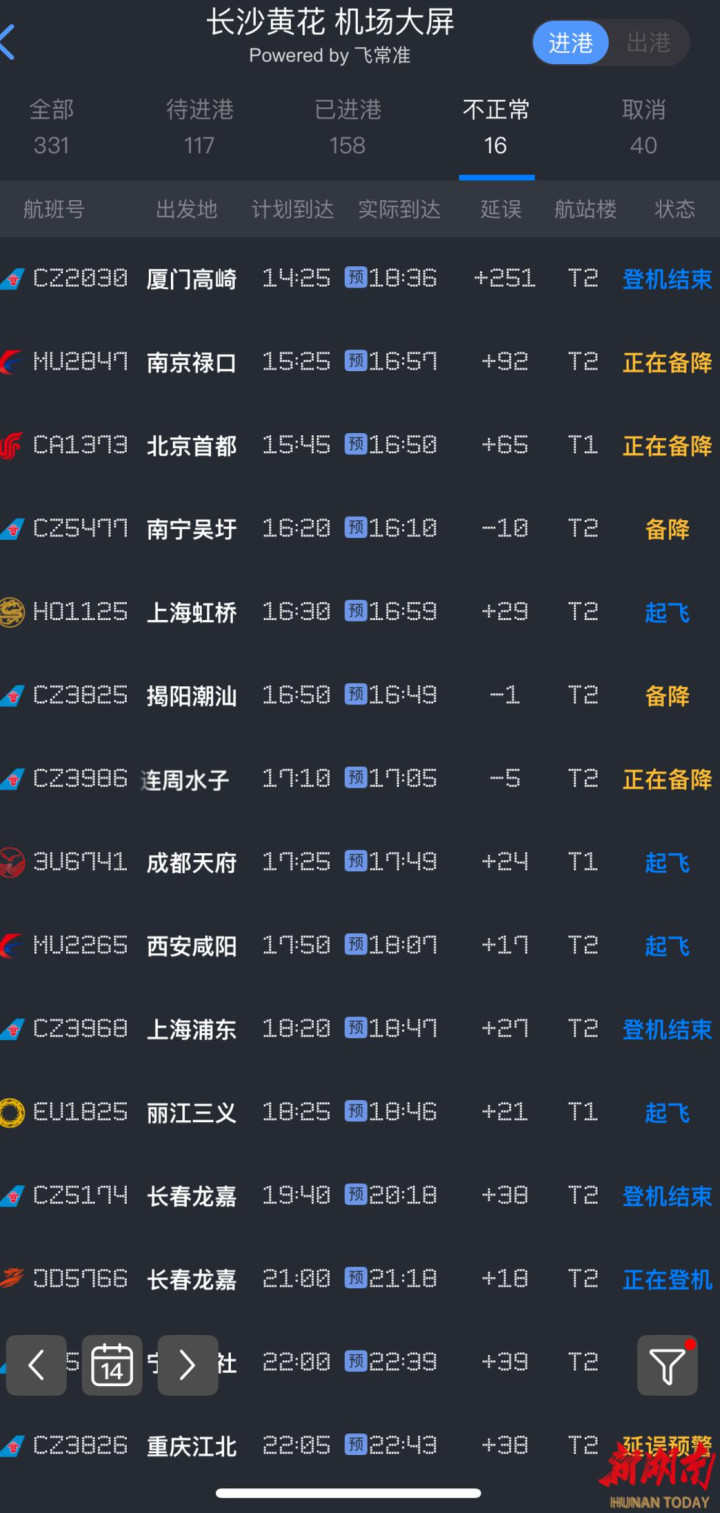Screen dimensions: 720x1513
Task: Show the 已进港 tab
Action: click(x=347, y=127)
